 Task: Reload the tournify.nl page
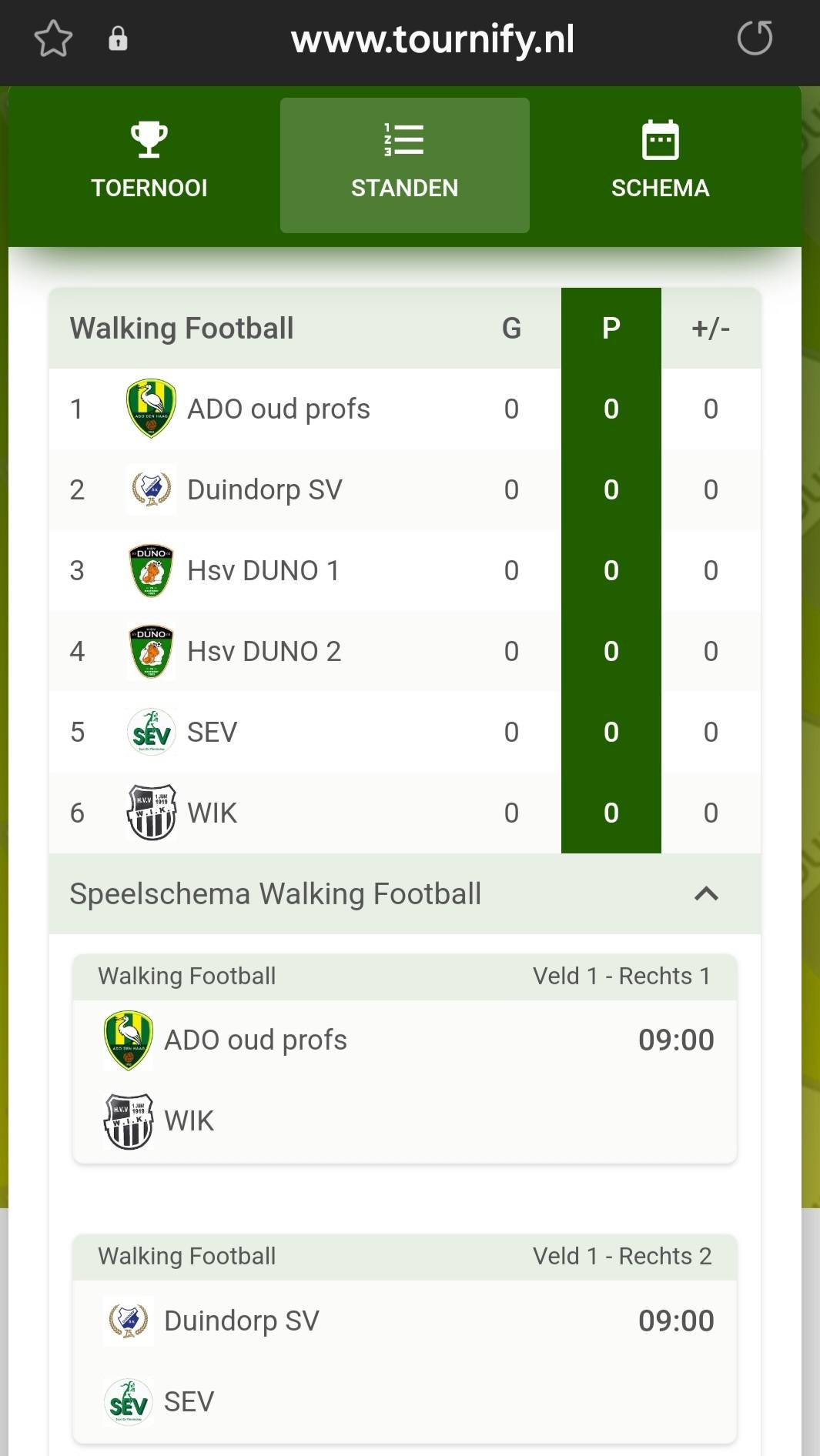pyautogui.click(x=755, y=38)
